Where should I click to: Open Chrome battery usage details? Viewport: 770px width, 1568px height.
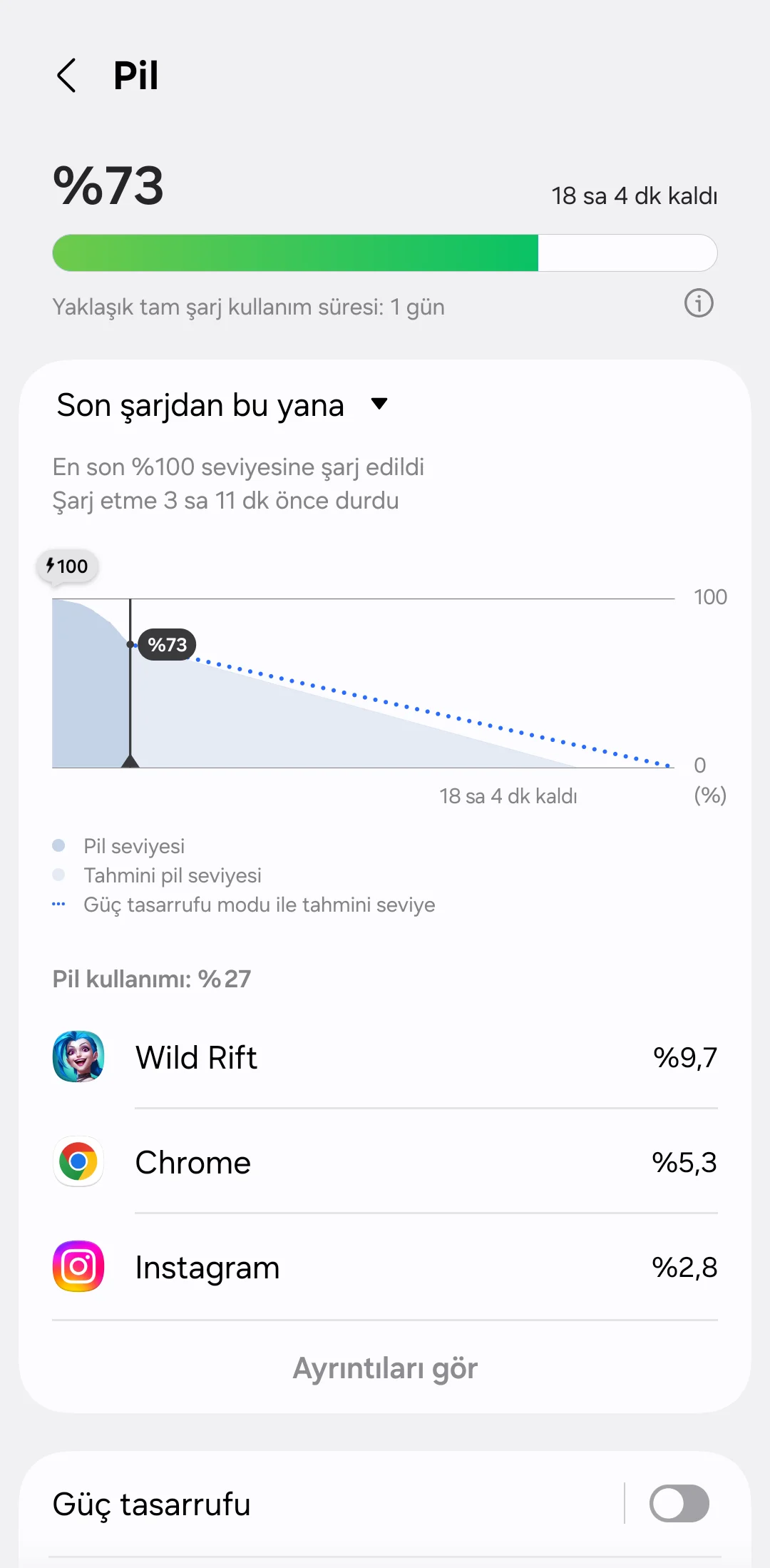385,1161
